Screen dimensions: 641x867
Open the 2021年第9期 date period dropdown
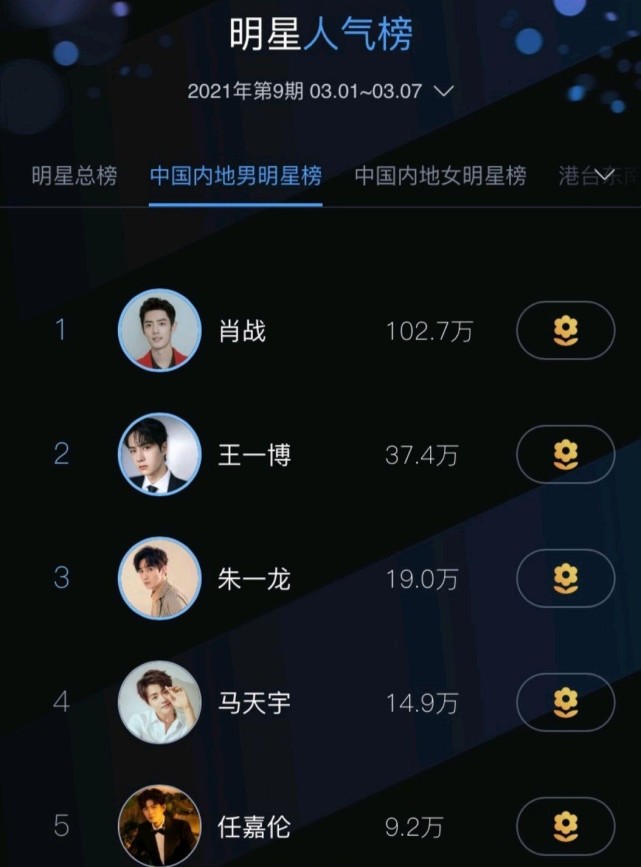pyautogui.click(x=320, y=91)
